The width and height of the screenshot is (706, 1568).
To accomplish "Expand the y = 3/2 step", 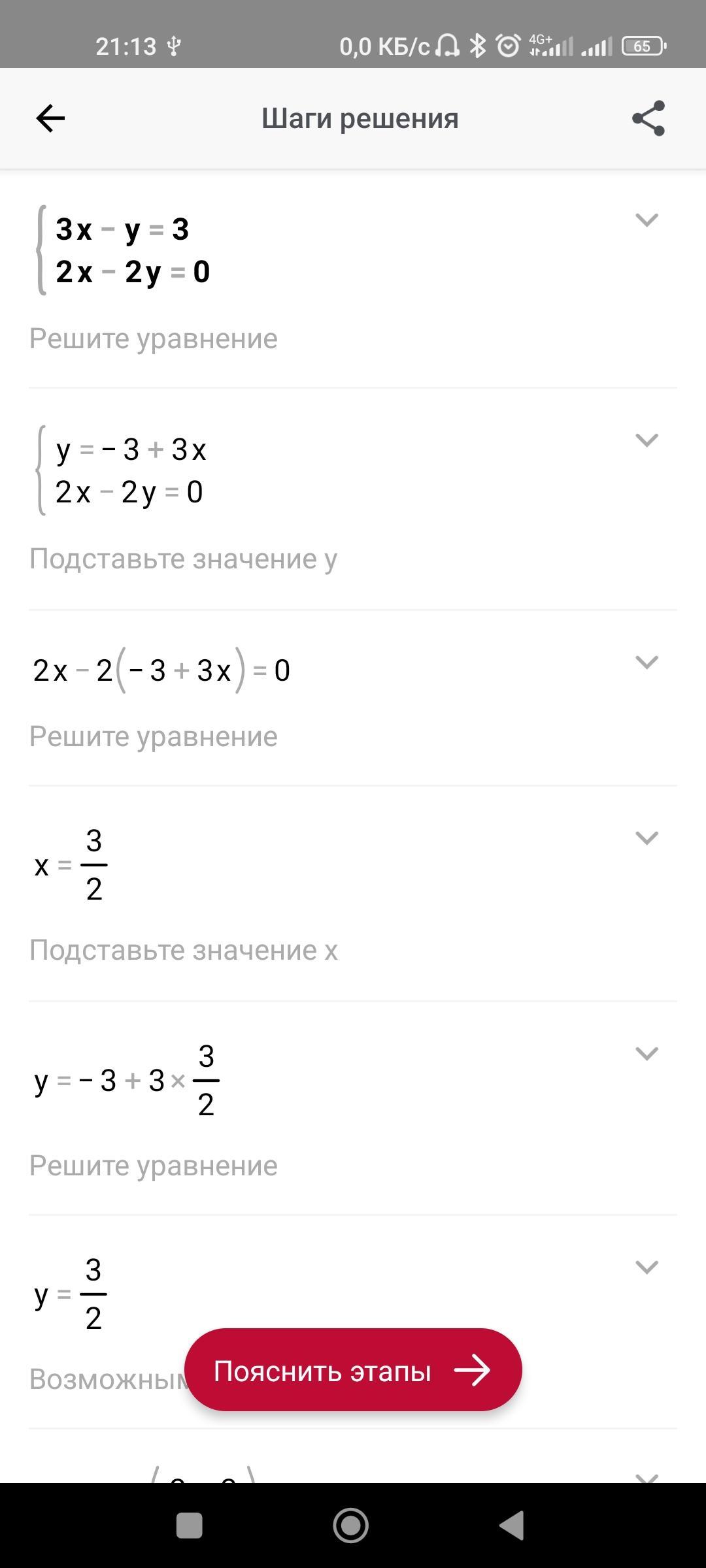I will (647, 1267).
